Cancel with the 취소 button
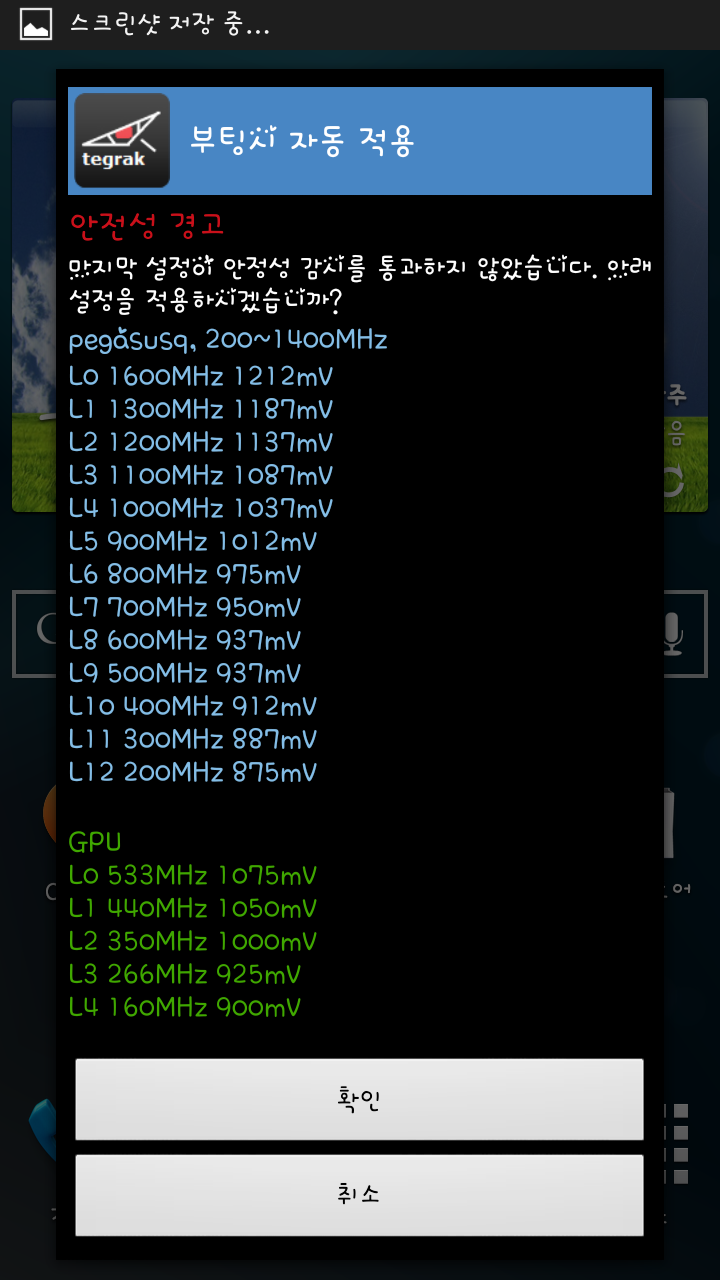 [x=359, y=1195]
